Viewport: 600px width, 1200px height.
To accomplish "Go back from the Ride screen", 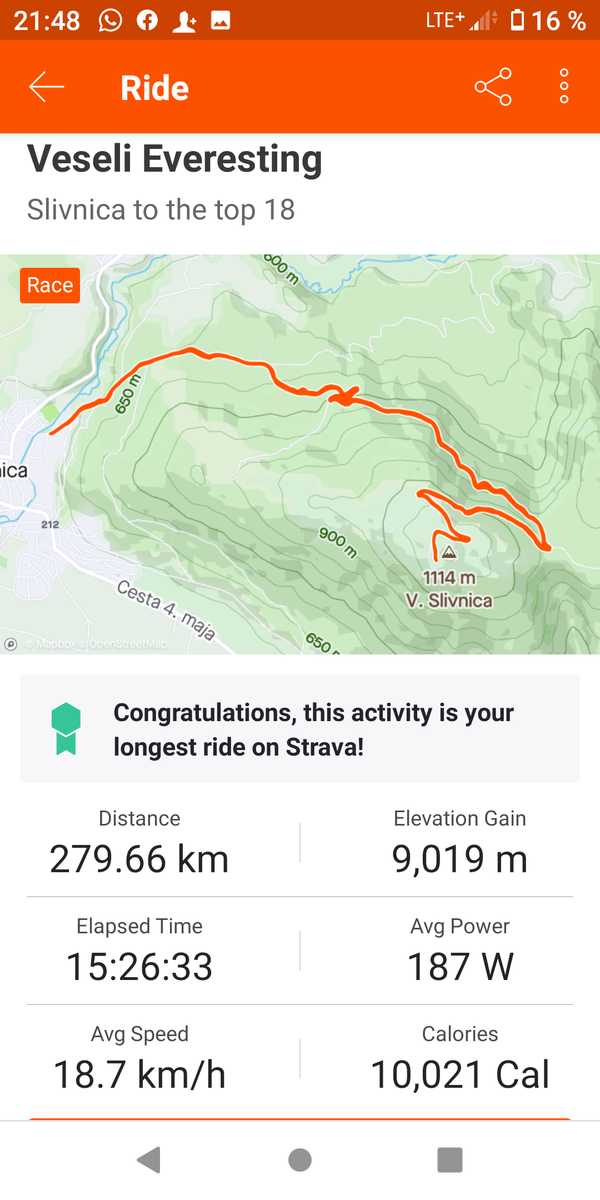I will pos(46,88).
